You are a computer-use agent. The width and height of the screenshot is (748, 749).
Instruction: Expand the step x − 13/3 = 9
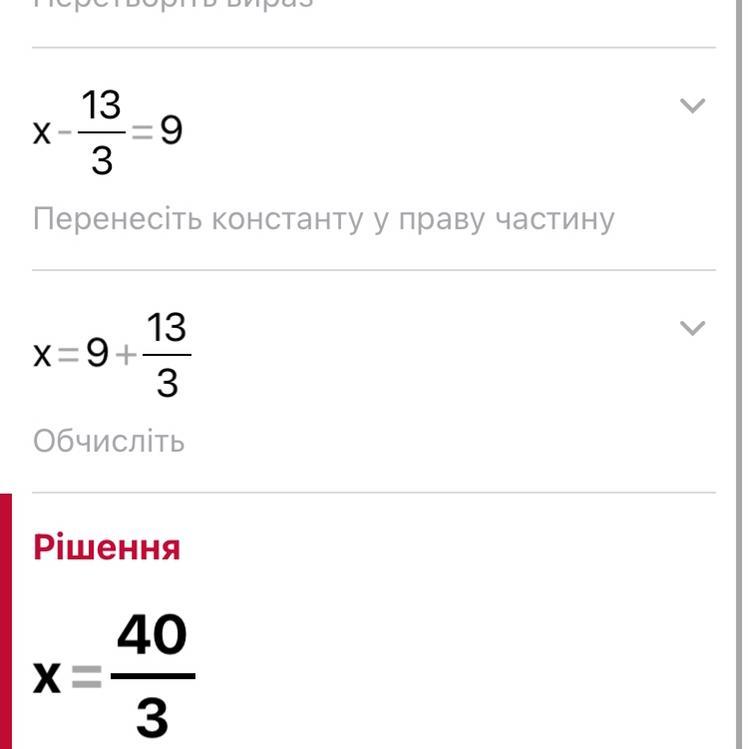pyautogui.click(x=692, y=106)
